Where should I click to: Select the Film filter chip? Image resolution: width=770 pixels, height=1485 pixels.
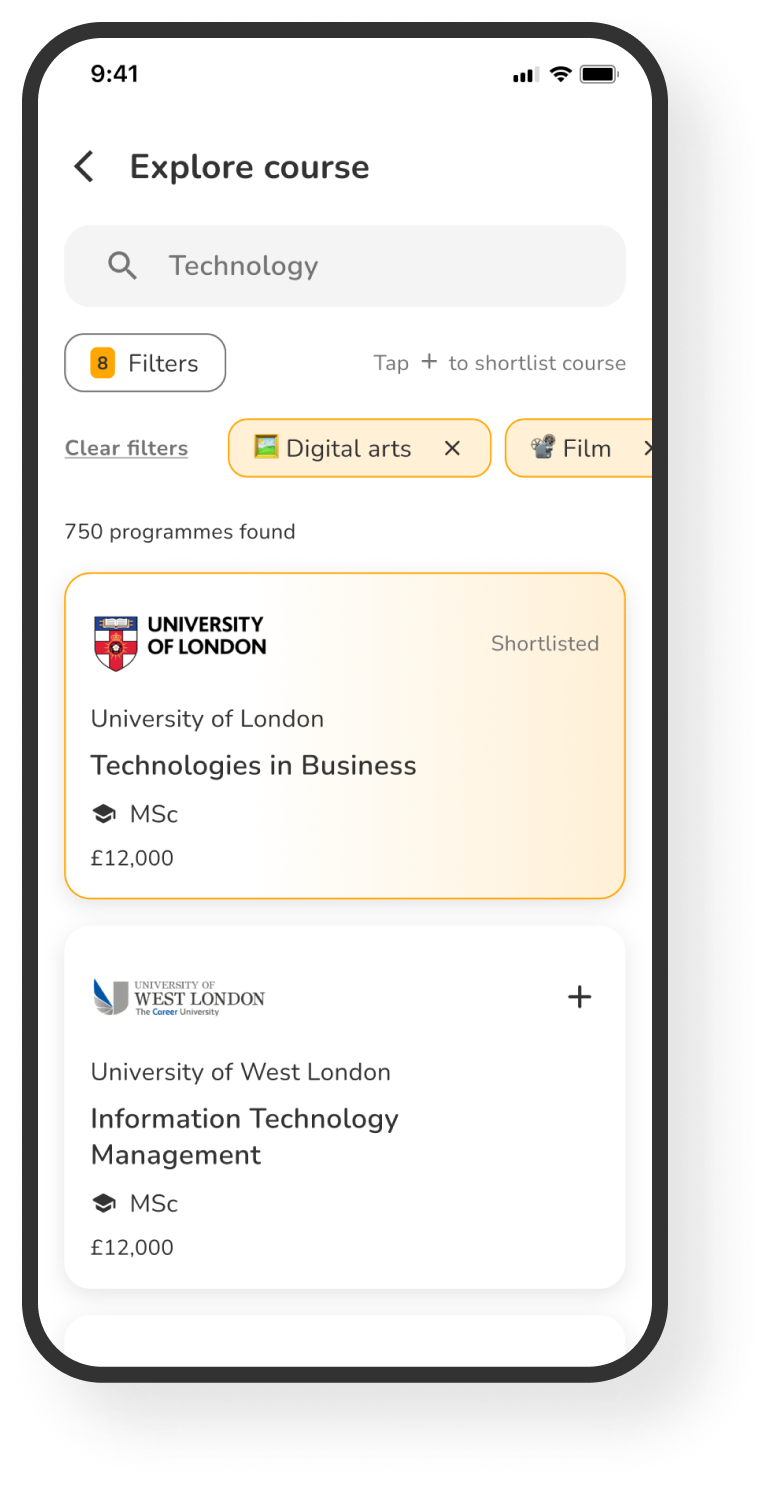coord(575,448)
